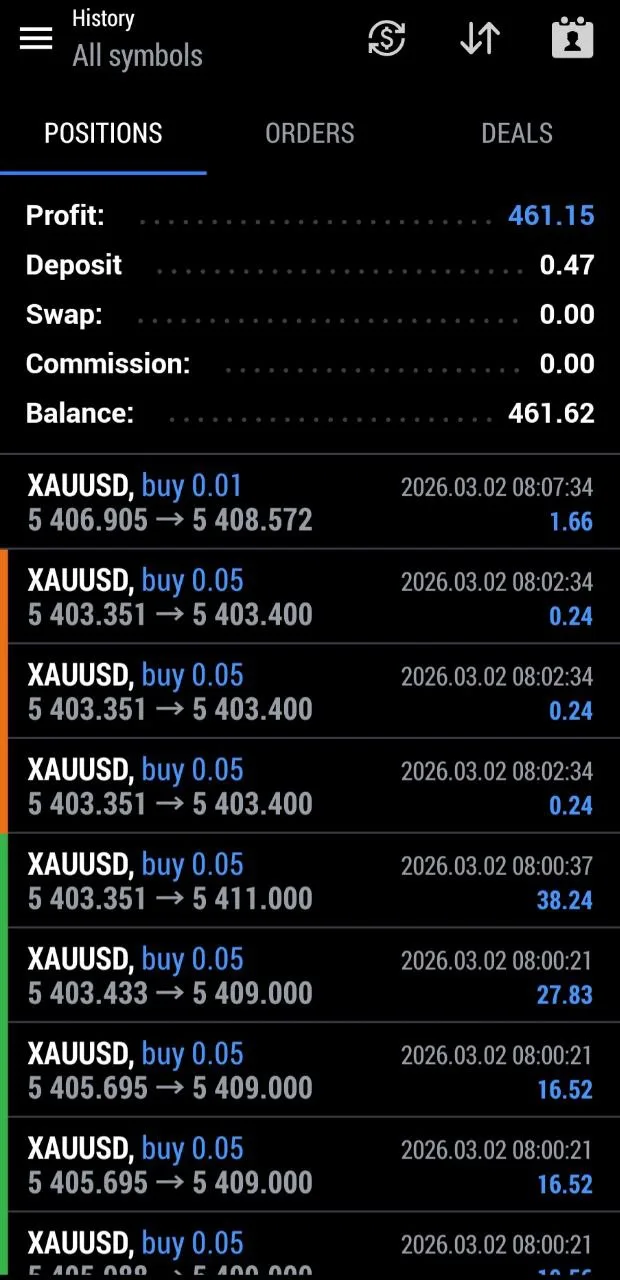Expand the XAUUSD buy 0.01 position
This screenshot has height=1280, width=620.
(310, 502)
